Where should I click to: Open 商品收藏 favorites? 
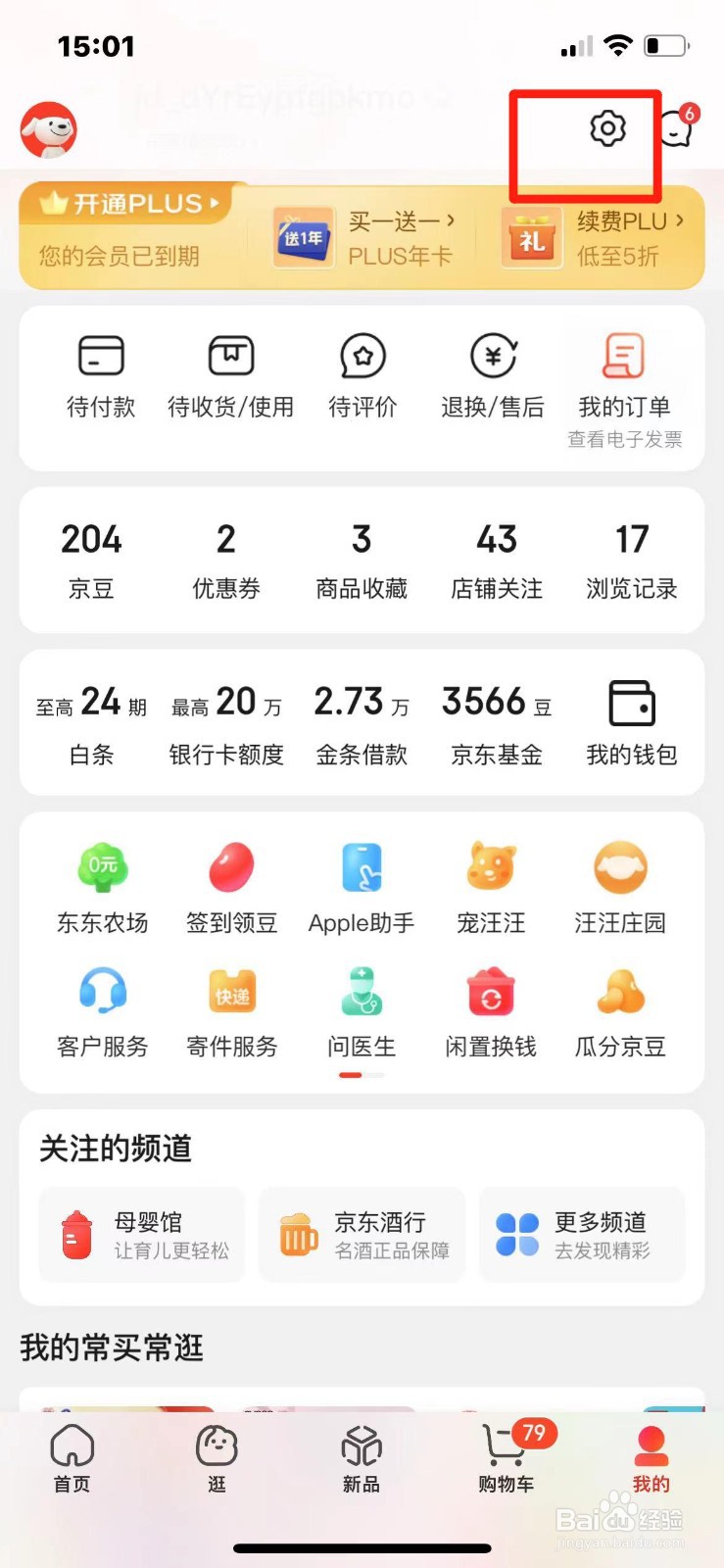click(x=362, y=560)
